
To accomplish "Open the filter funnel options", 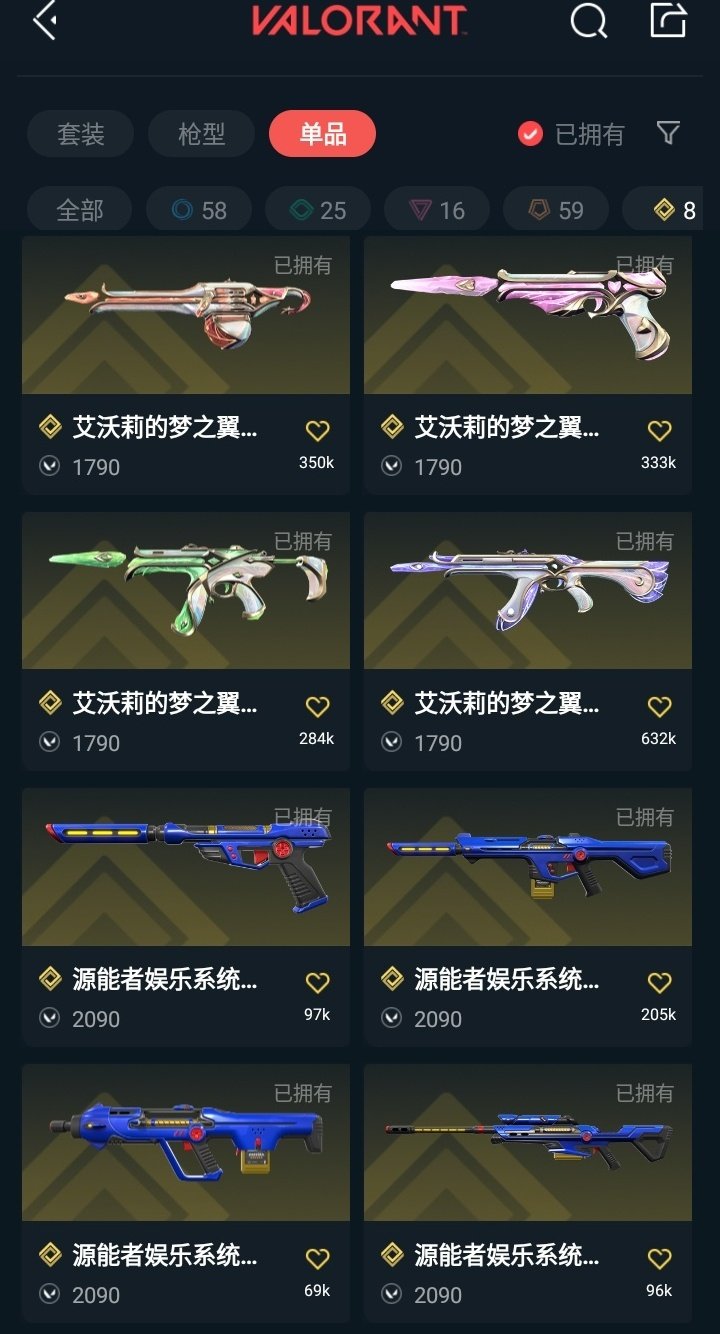I will (x=668, y=133).
